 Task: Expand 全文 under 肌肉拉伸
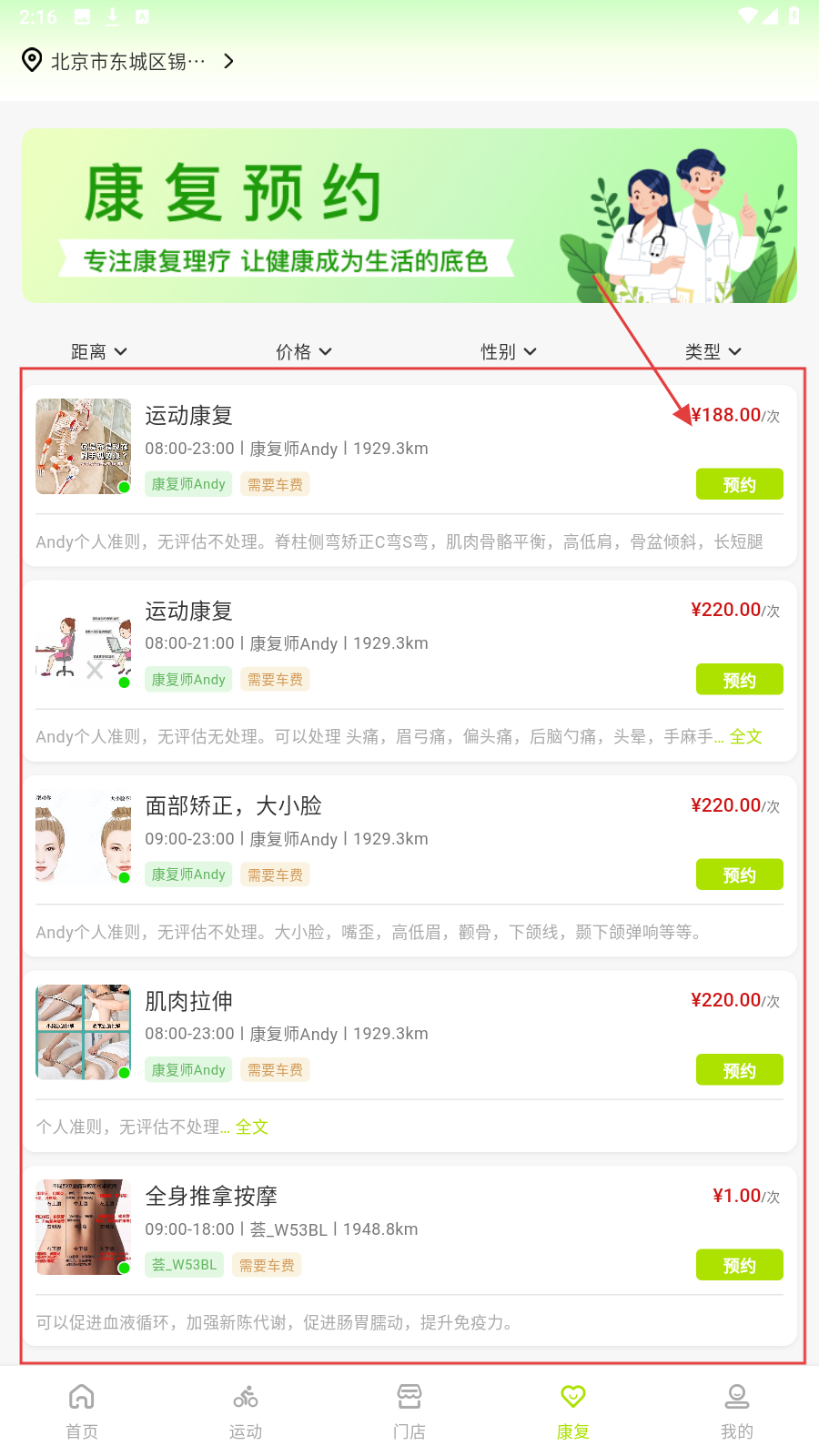(251, 1127)
